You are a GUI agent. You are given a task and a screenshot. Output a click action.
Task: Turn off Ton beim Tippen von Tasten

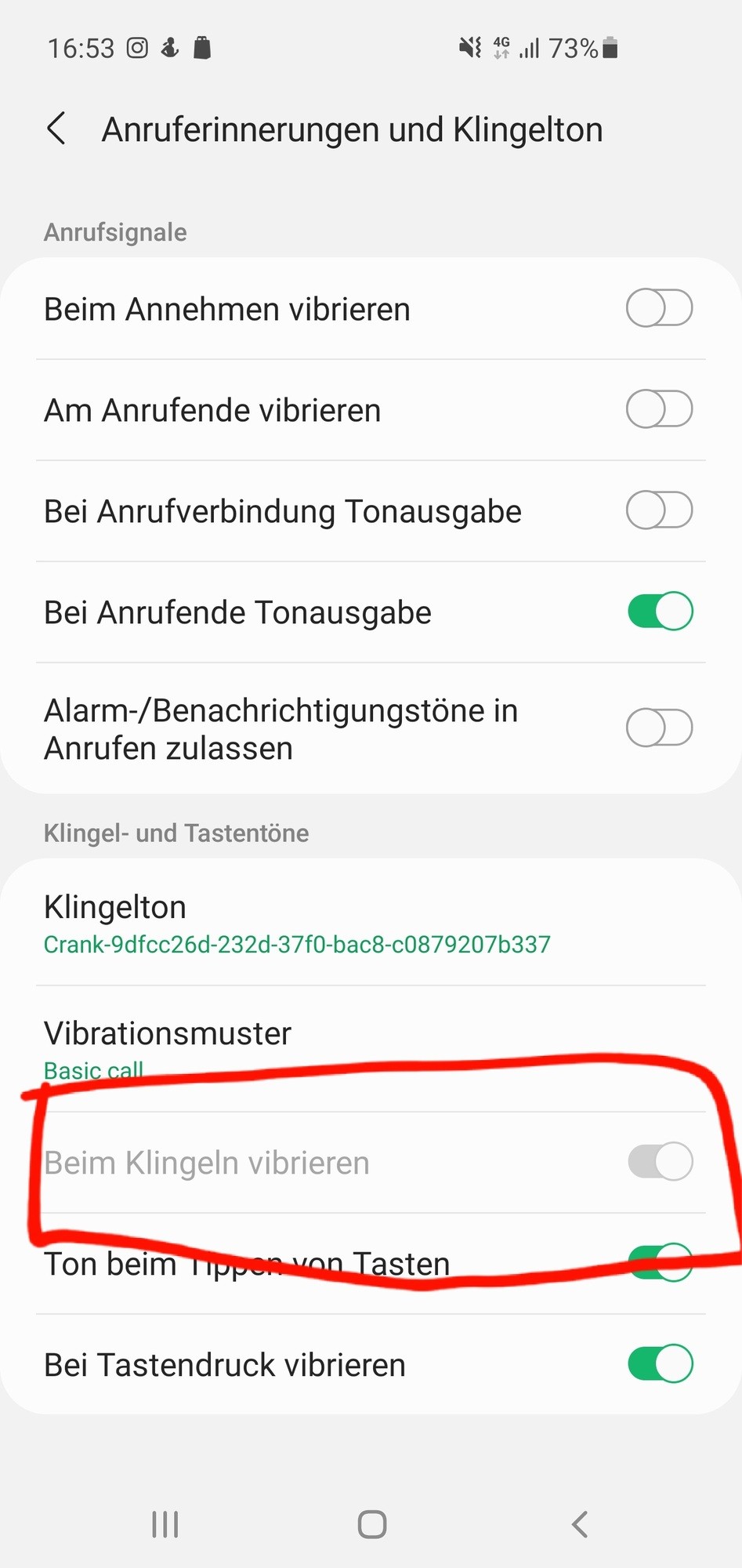pos(660,1262)
